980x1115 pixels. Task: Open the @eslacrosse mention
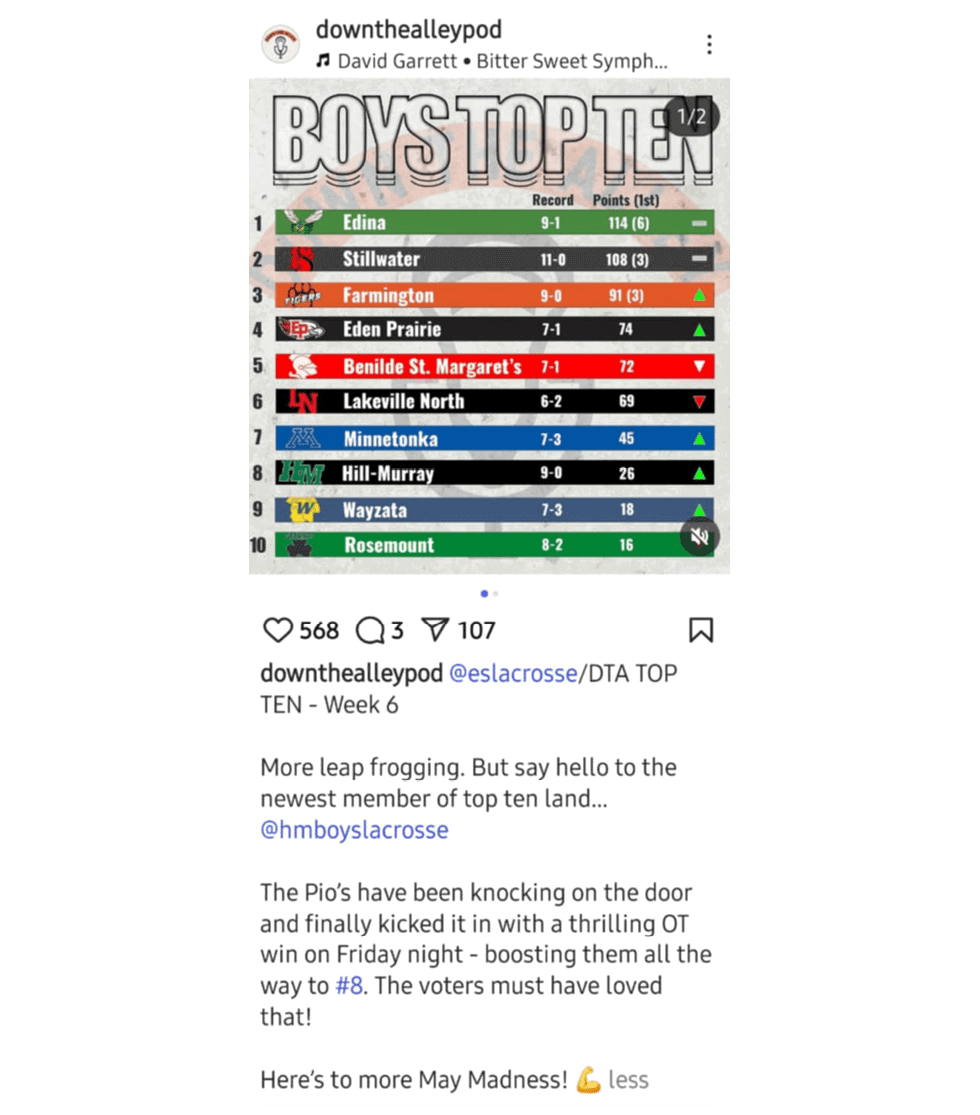coord(513,674)
